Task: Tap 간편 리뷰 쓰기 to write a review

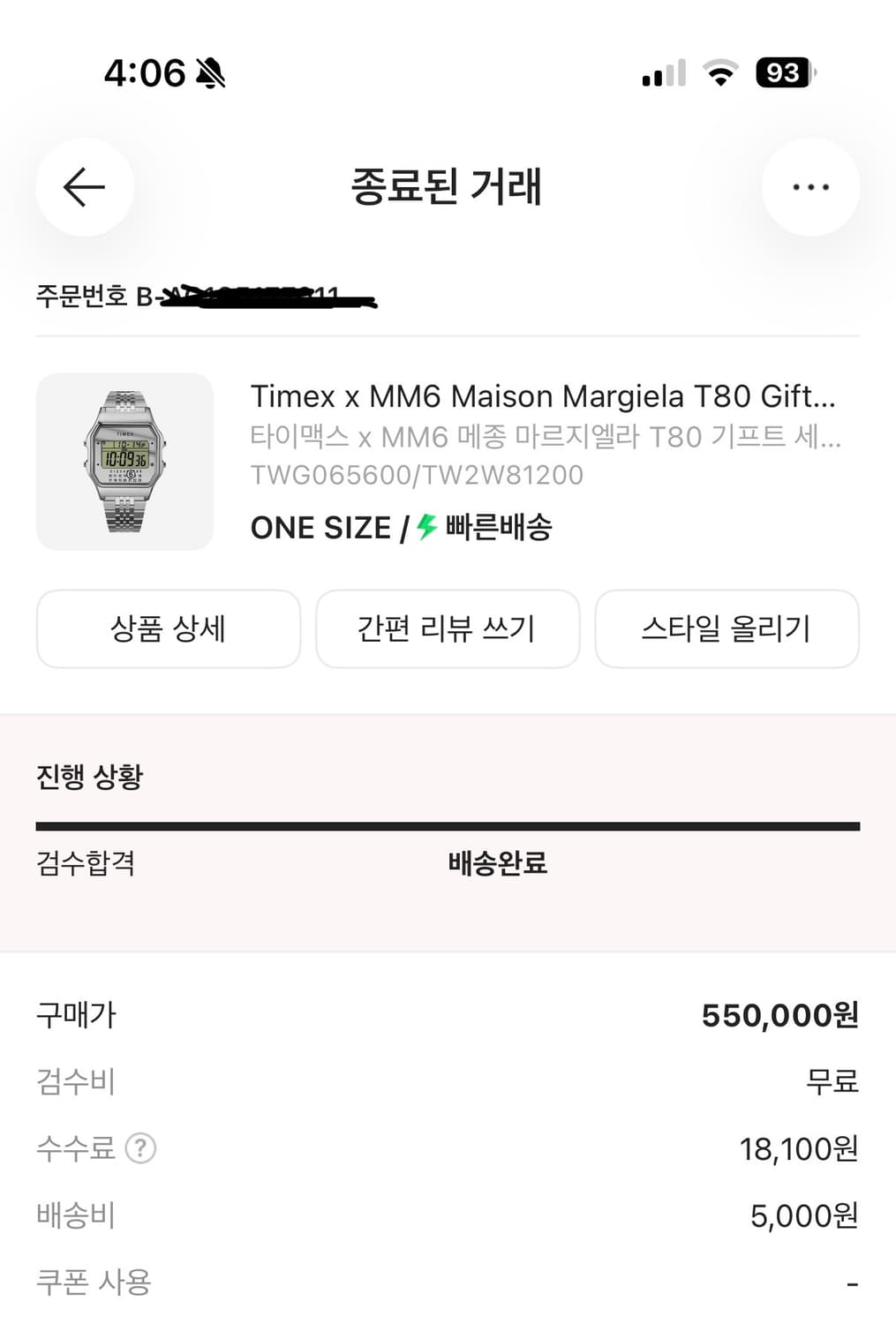Action: [448, 628]
